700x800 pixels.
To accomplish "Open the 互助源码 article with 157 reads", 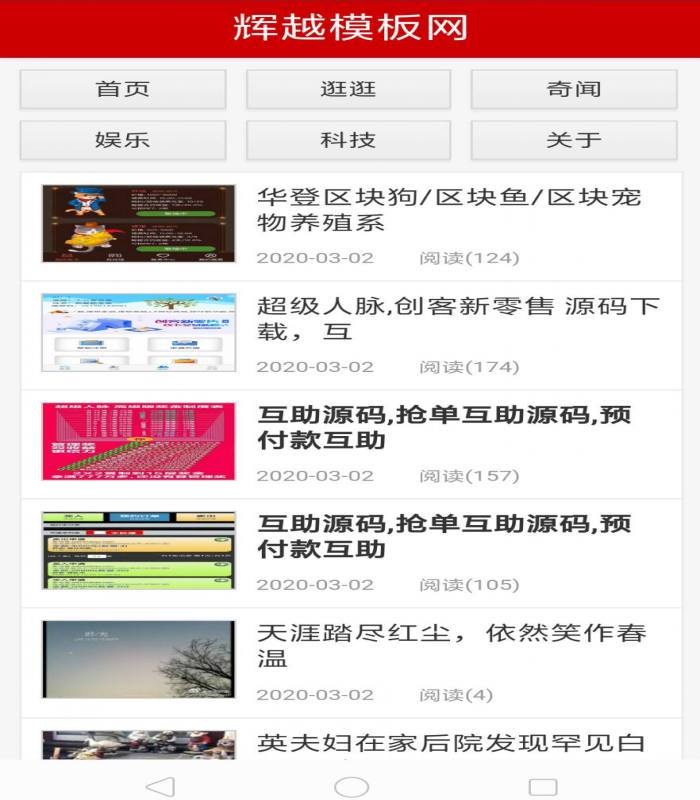I will pyautogui.click(x=444, y=427).
